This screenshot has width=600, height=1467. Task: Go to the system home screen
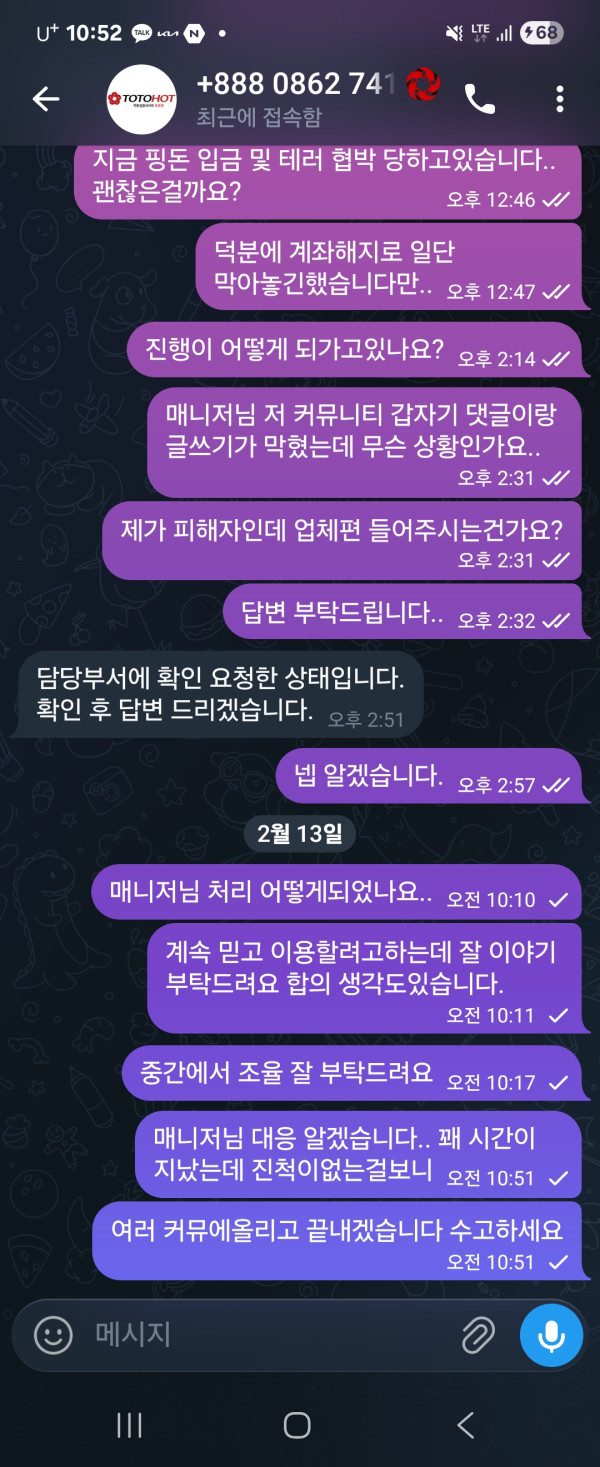pyautogui.click(x=297, y=1425)
